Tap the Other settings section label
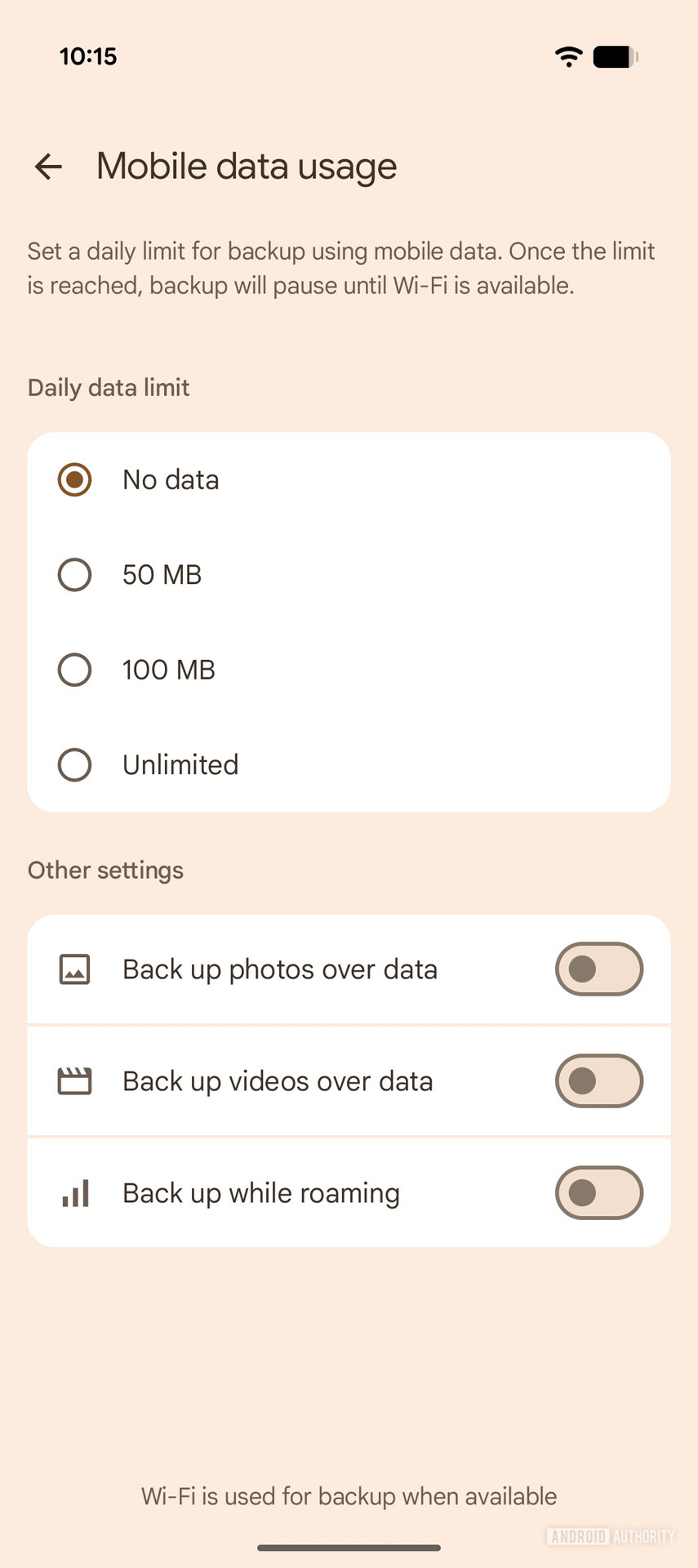The image size is (698, 1568). [104, 870]
